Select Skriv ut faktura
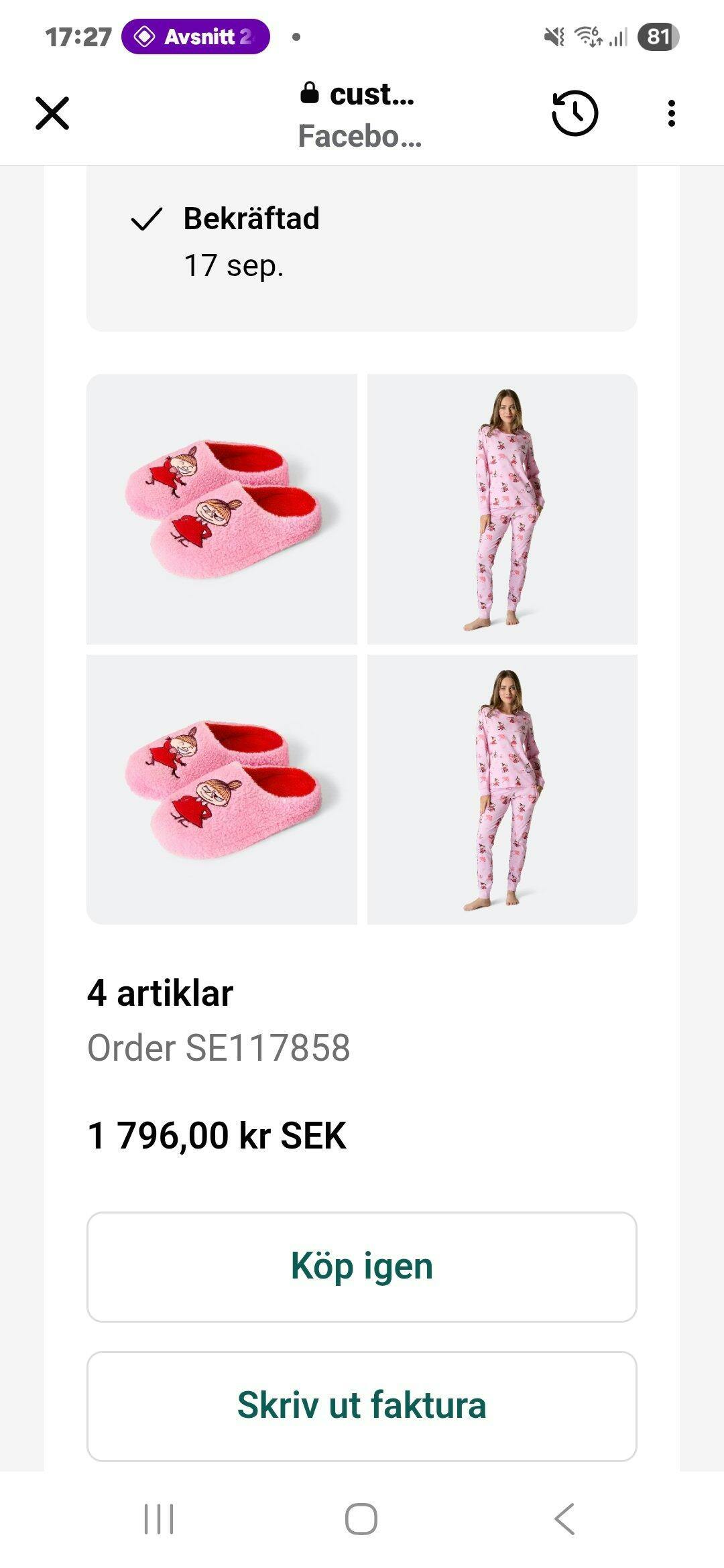This screenshot has width=724, height=1568. [x=361, y=1406]
